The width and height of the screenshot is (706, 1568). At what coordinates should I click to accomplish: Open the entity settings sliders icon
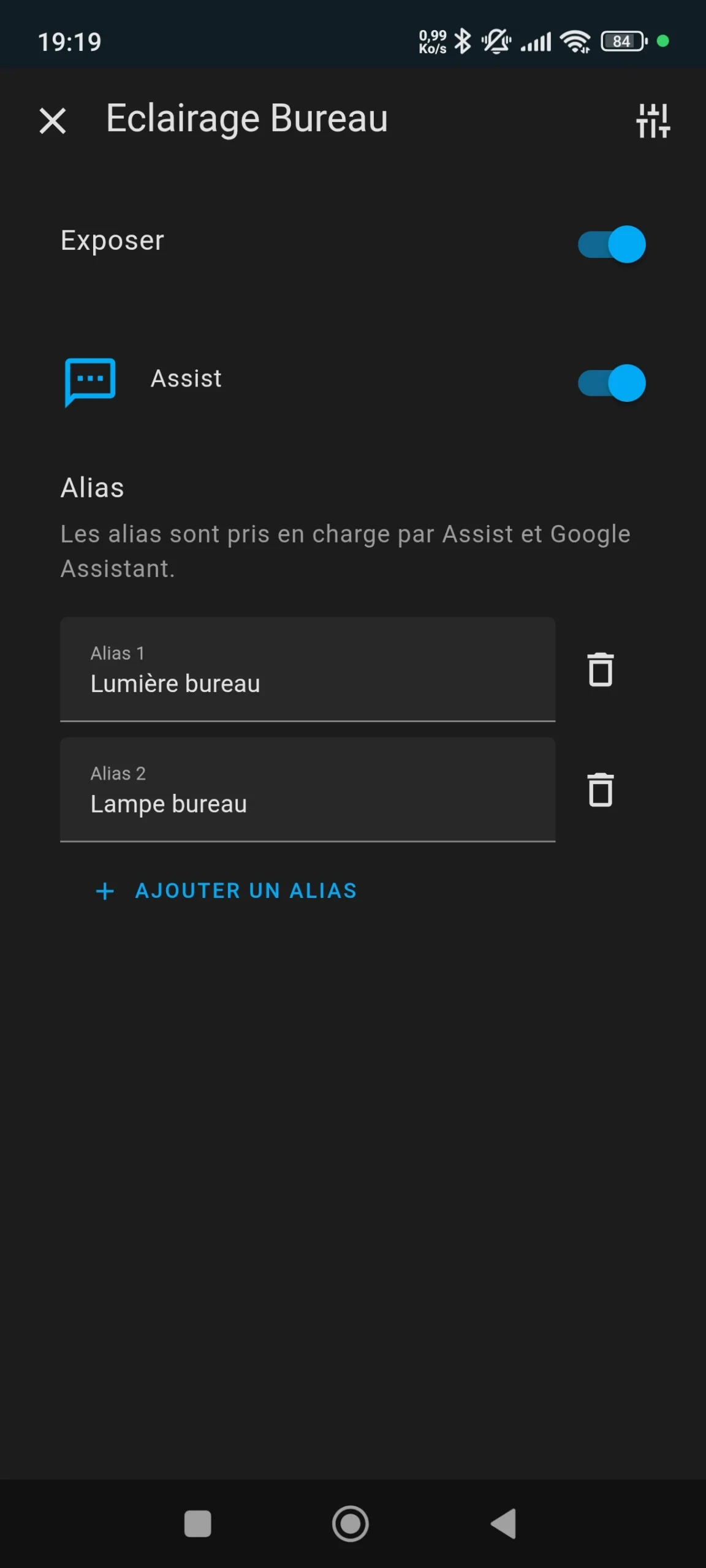click(653, 121)
